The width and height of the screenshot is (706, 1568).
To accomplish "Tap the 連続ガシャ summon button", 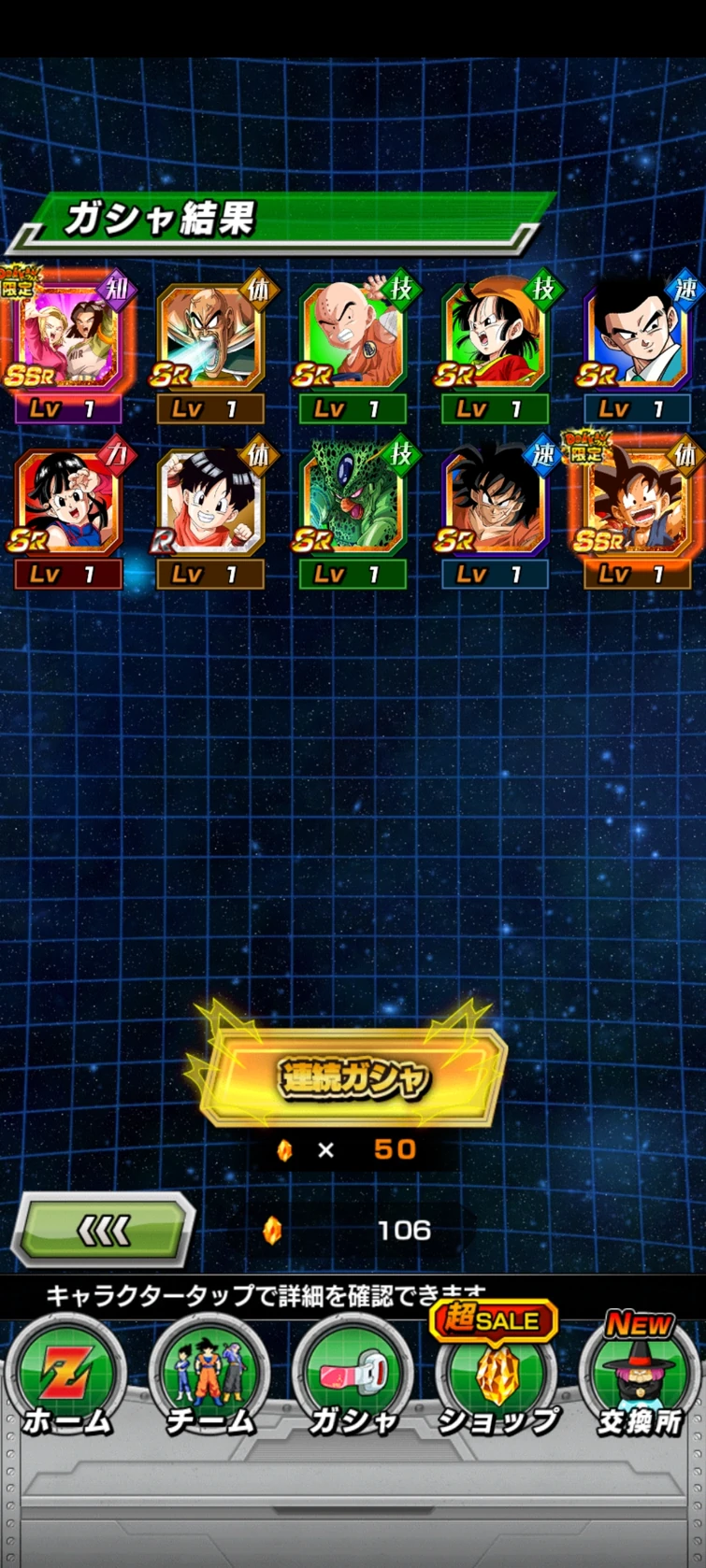I will (x=353, y=1077).
